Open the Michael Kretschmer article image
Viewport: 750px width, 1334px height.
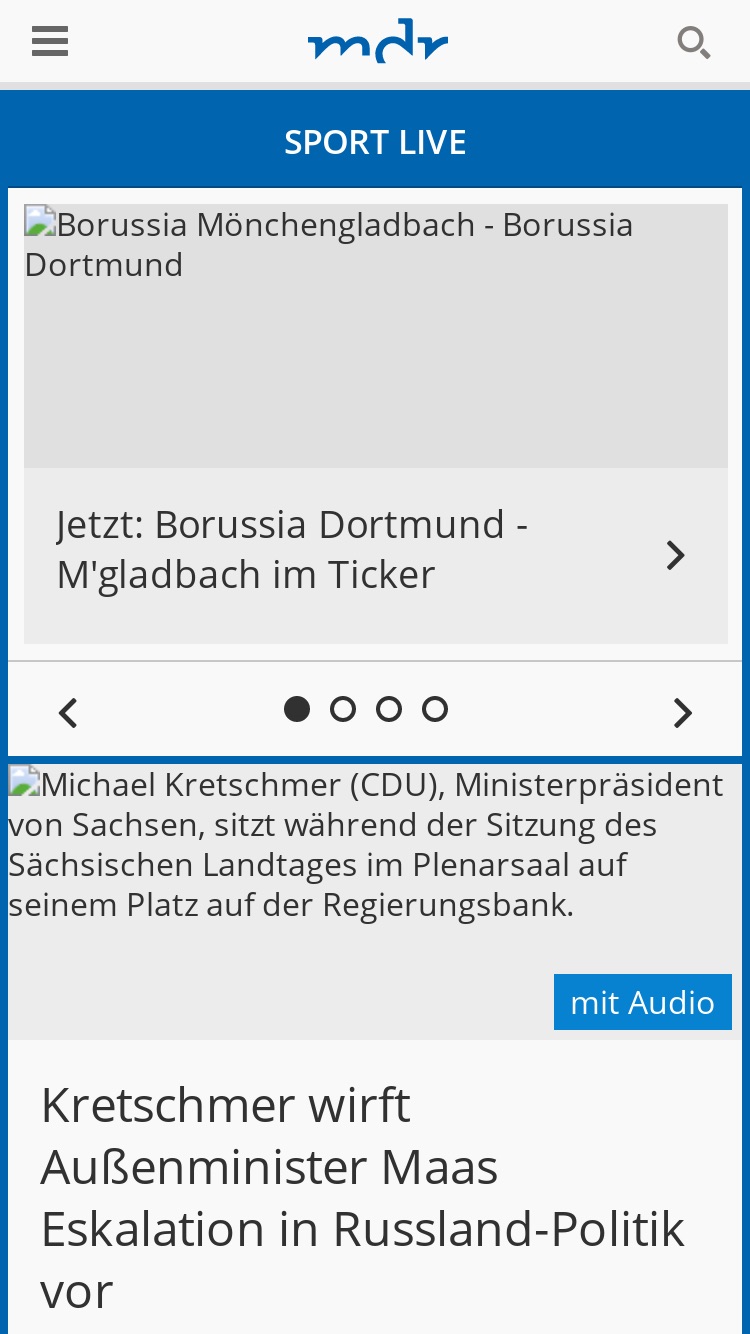[x=375, y=902]
